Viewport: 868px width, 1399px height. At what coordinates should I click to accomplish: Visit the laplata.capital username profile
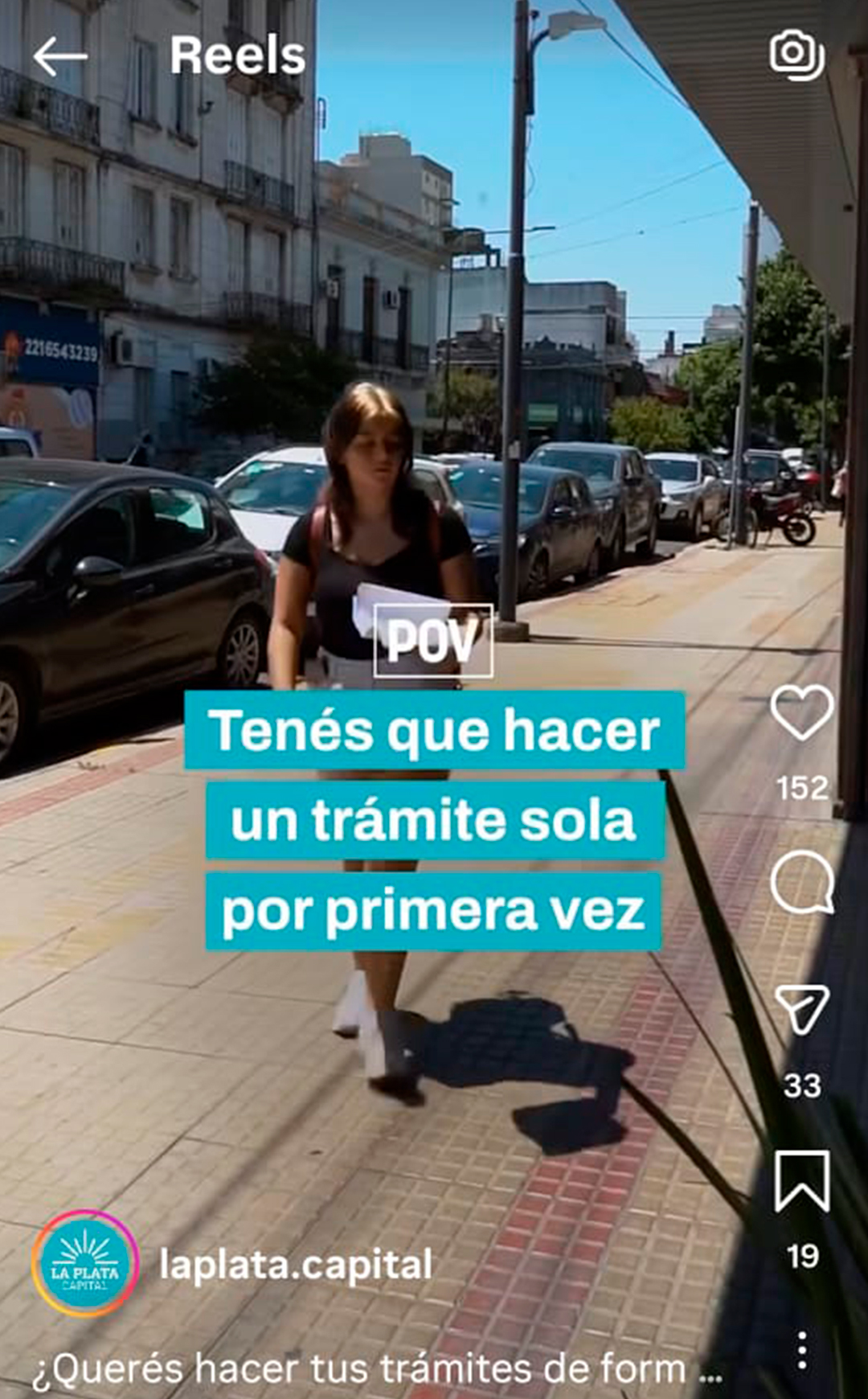pos(296,1265)
